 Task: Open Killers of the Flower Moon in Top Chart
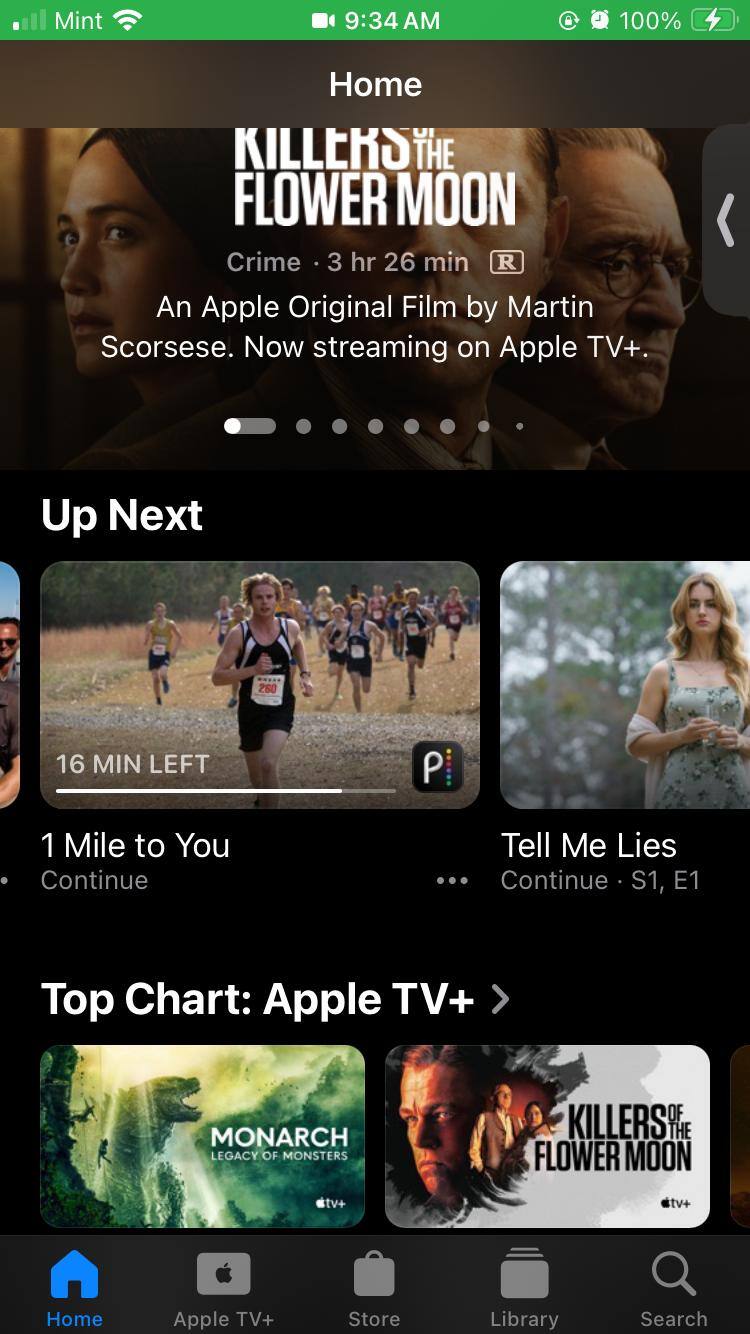pos(547,1136)
